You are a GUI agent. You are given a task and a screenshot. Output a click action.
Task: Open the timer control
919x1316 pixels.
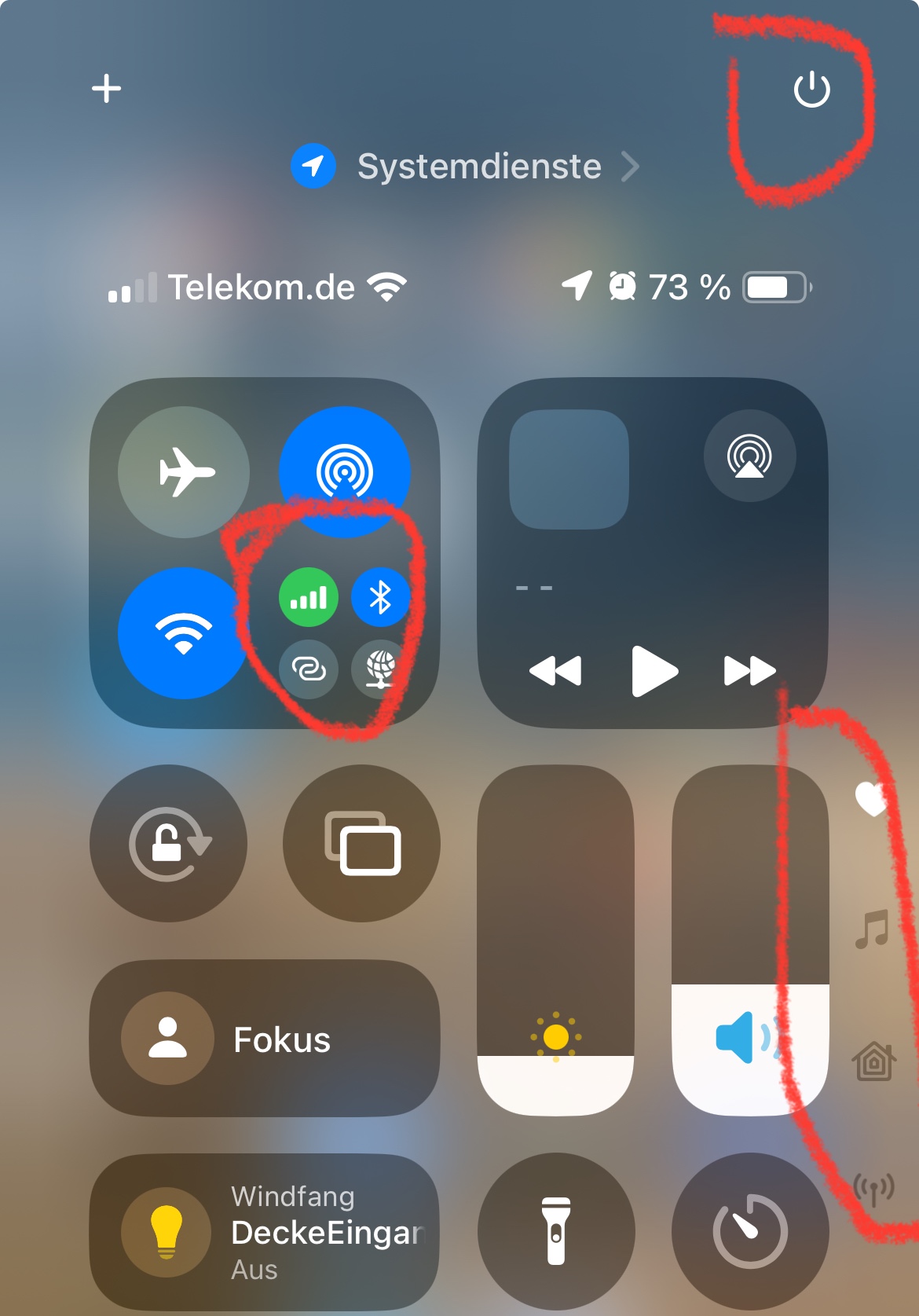(x=750, y=1231)
